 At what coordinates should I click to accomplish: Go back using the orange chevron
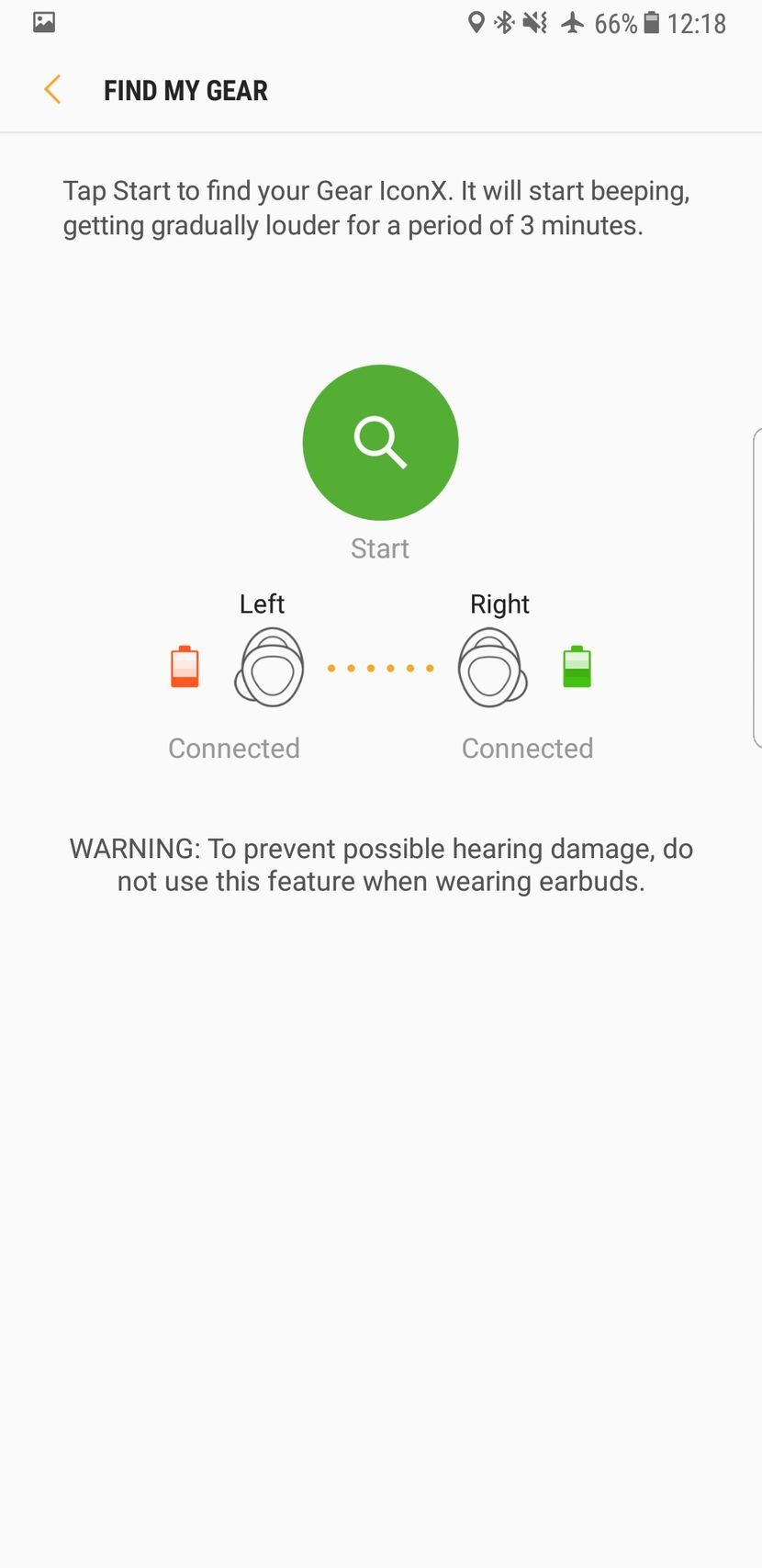click(52, 90)
